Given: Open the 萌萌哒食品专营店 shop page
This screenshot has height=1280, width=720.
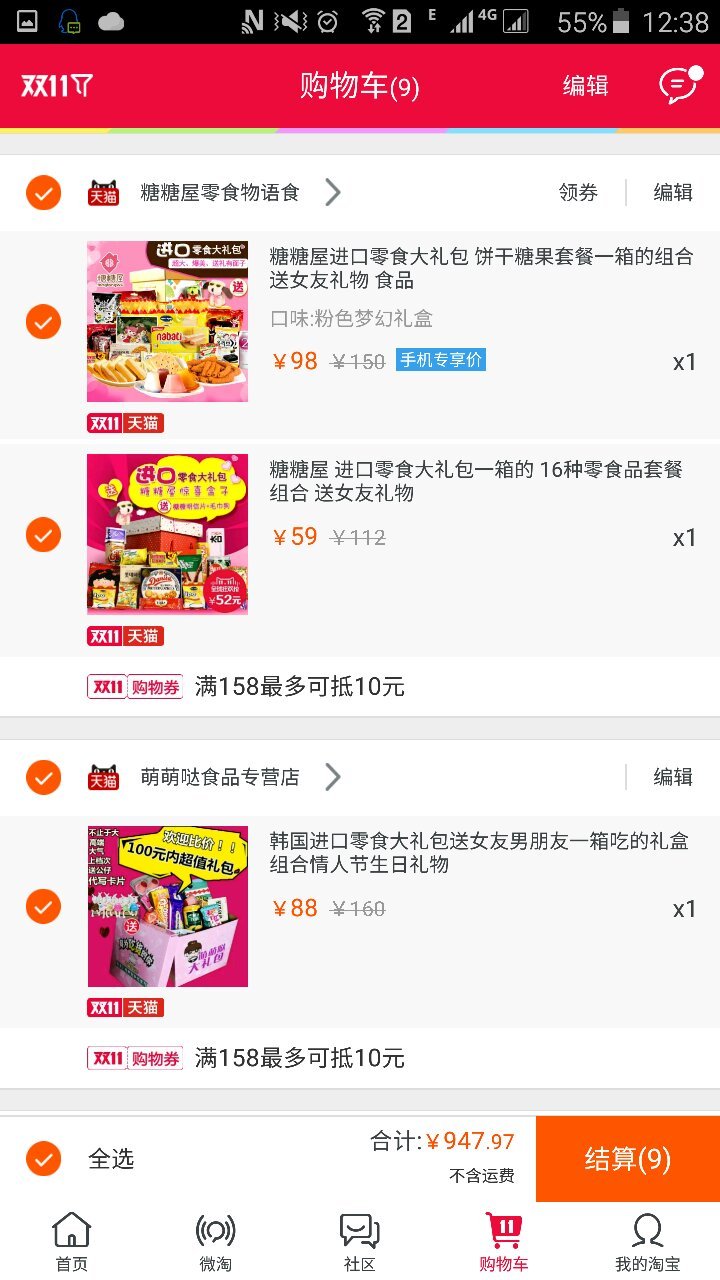Looking at the screenshot, I should coord(220,777).
